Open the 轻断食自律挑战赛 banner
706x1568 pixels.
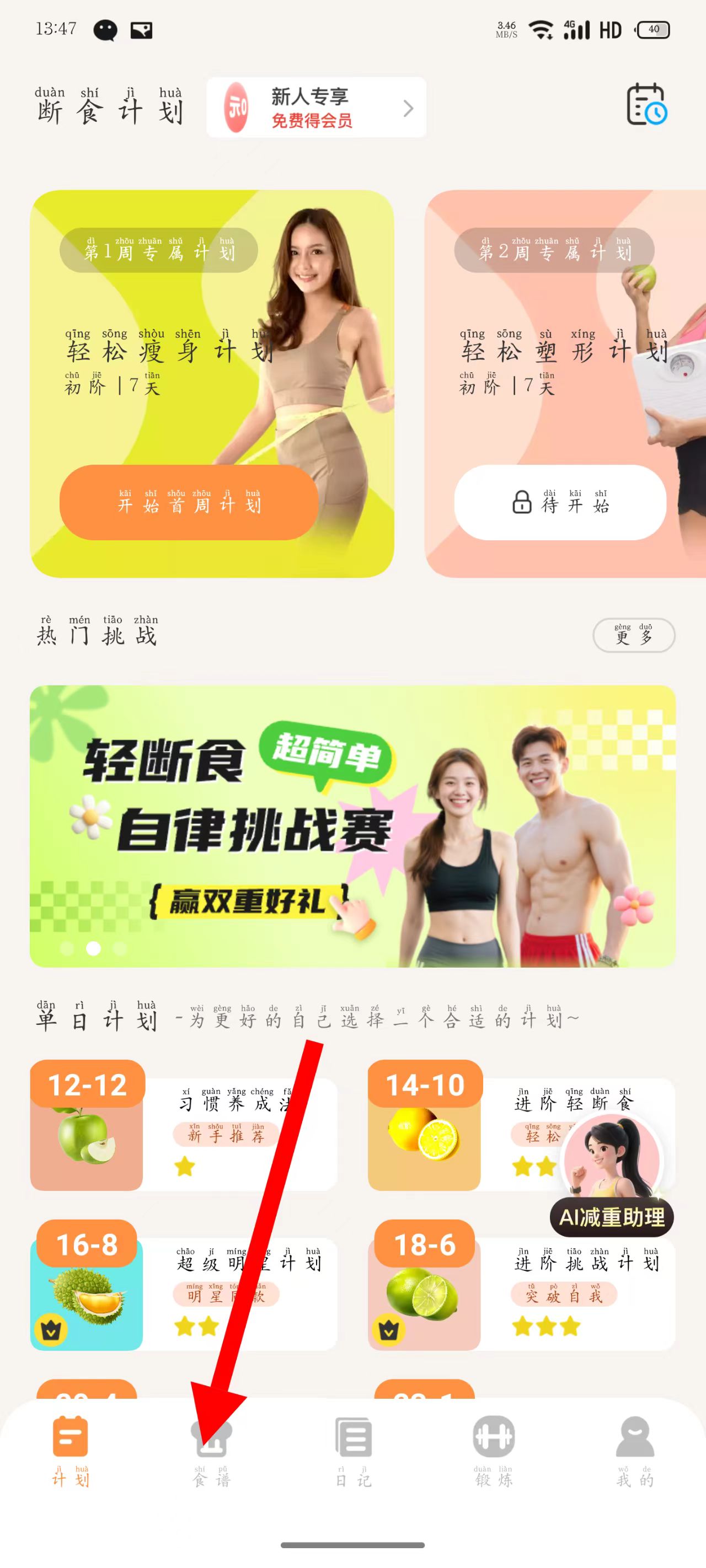(352, 826)
